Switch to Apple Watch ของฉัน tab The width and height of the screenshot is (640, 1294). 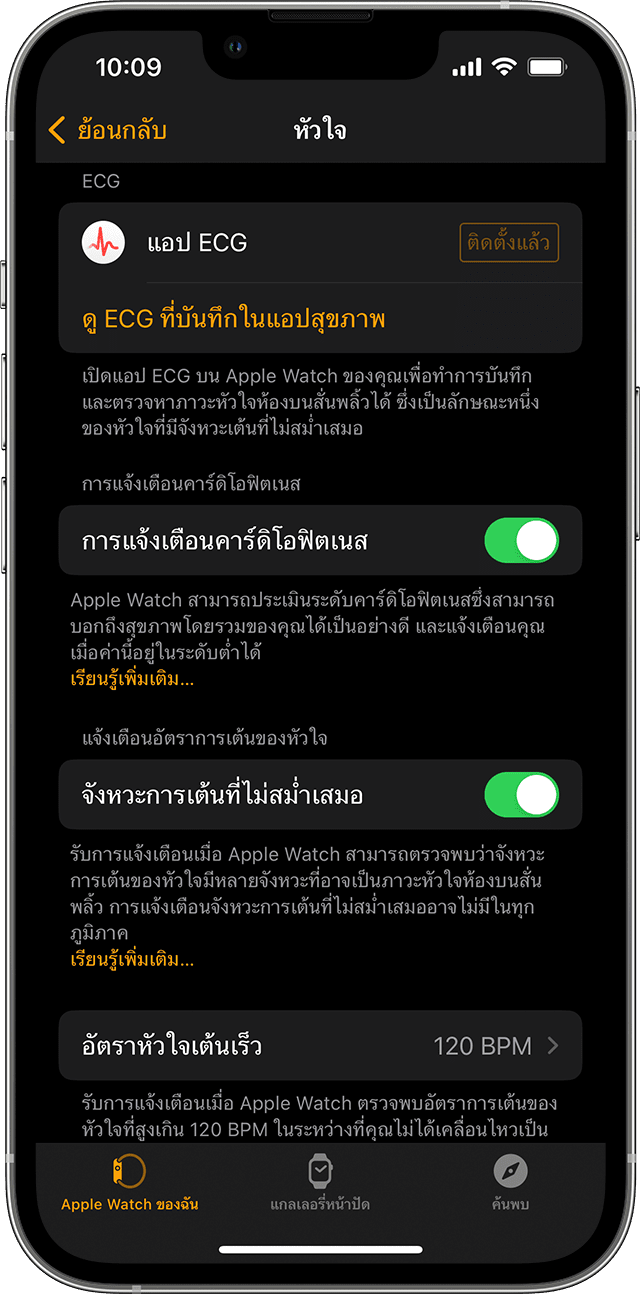point(130,1183)
